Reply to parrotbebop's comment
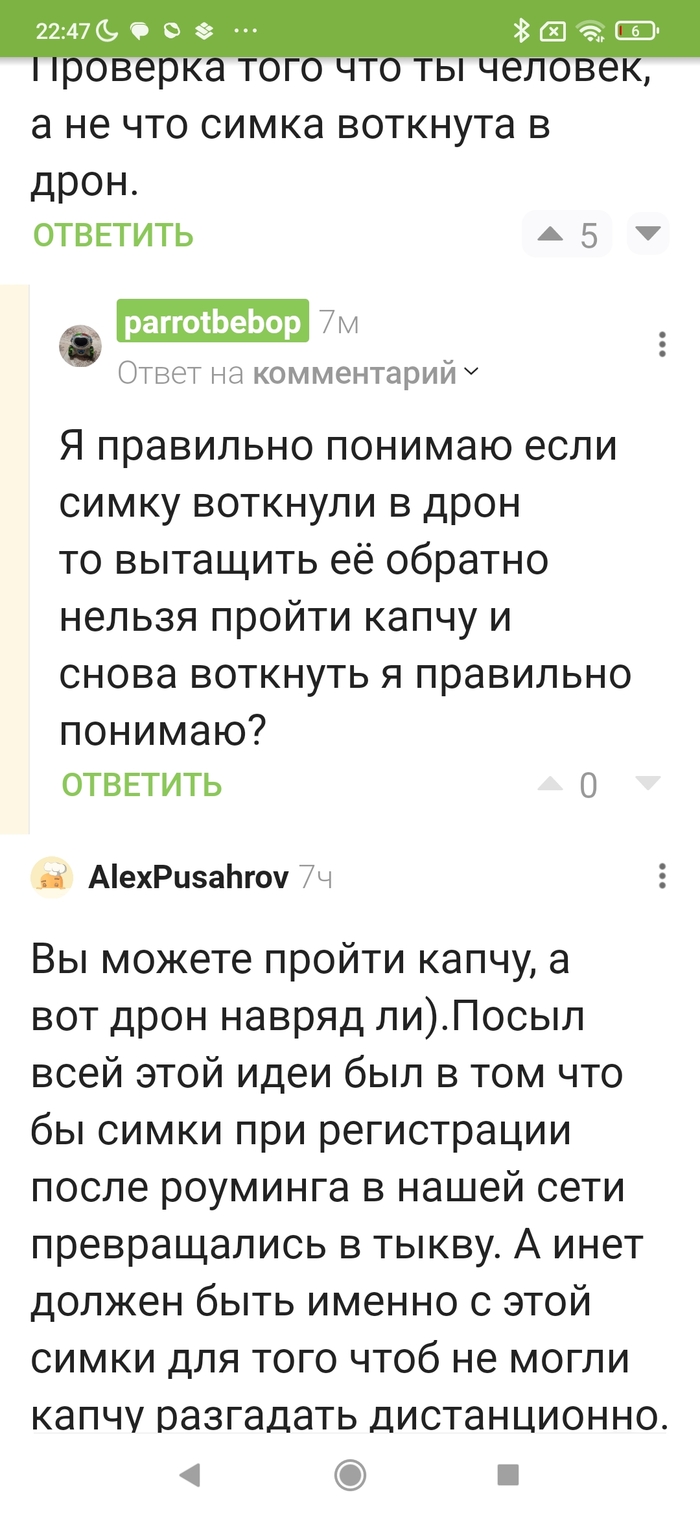This screenshot has height=1517, width=700. (141, 785)
